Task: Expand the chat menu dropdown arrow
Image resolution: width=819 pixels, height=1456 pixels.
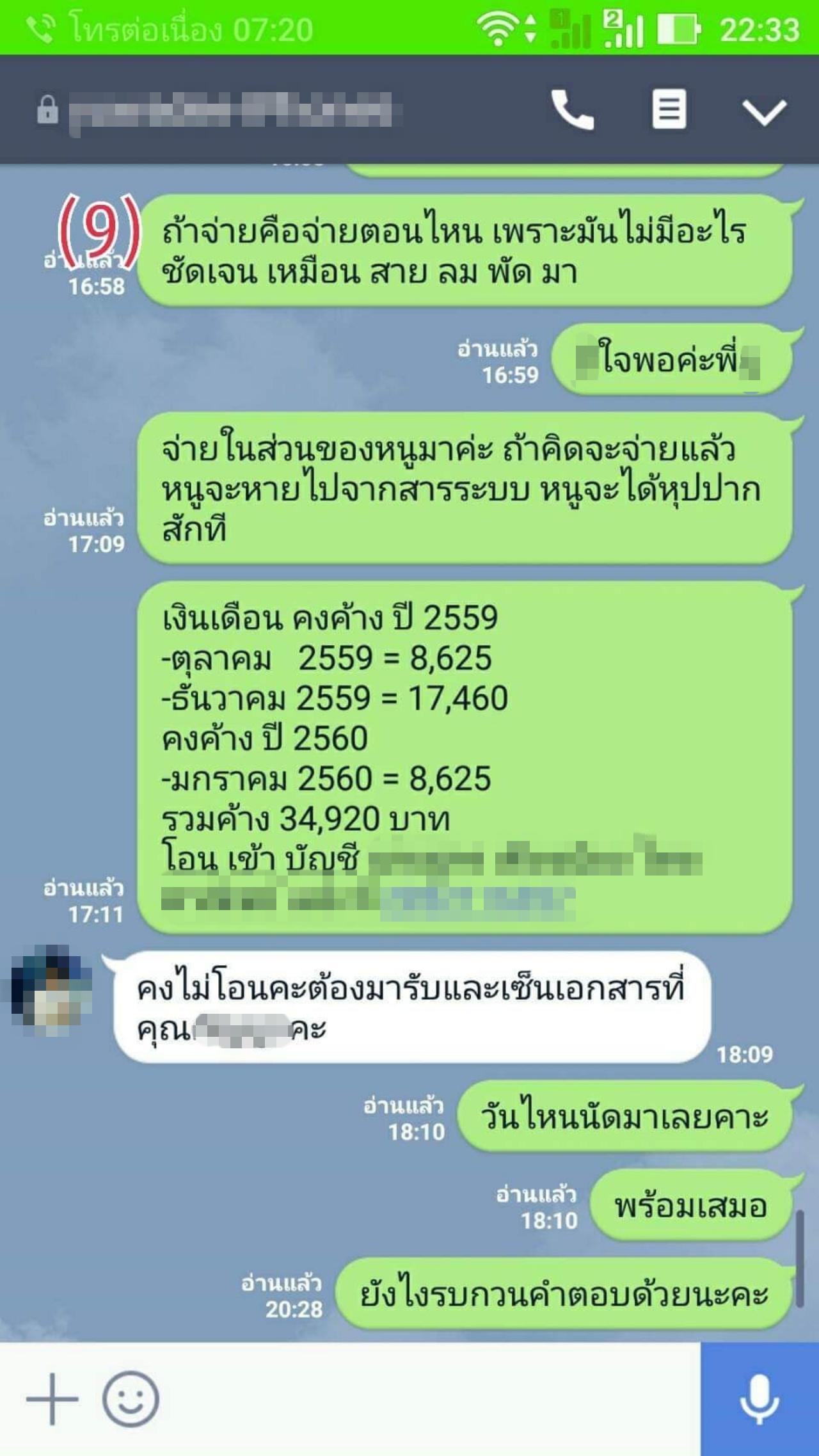Action: coord(764,112)
